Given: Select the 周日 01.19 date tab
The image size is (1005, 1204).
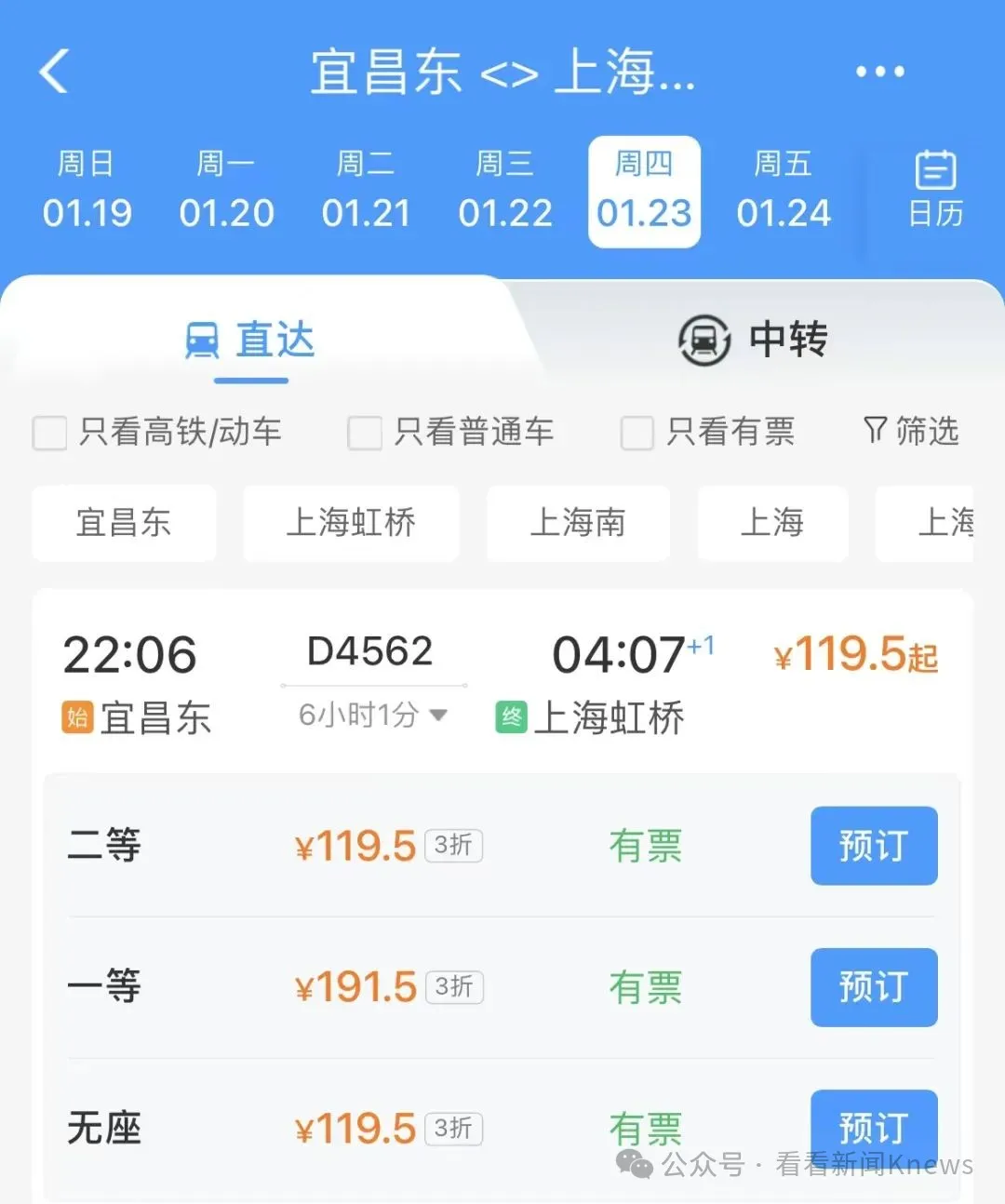Looking at the screenshot, I should [x=87, y=191].
